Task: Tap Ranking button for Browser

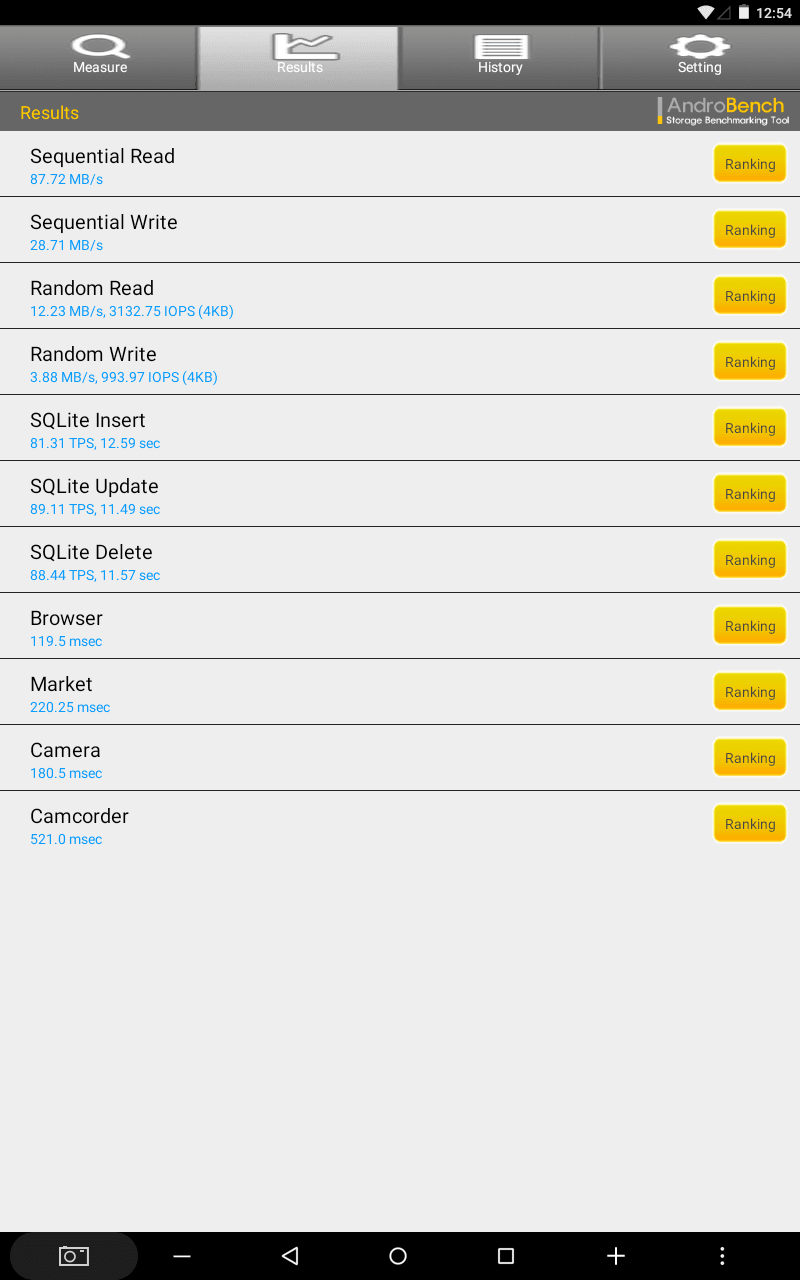Action: [x=750, y=626]
